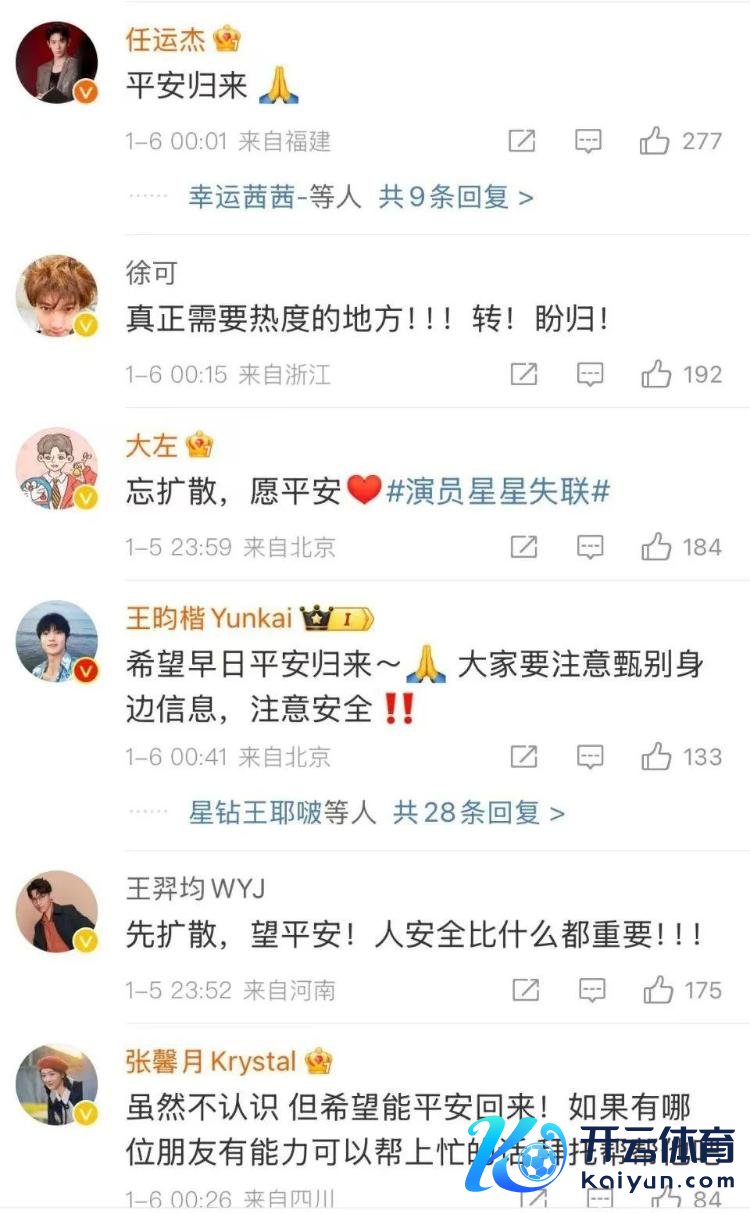Like 王昀楷 Yunkai's comment
Image resolution: width=750 pixels, height=1214 pixels.
click(657, 757)
